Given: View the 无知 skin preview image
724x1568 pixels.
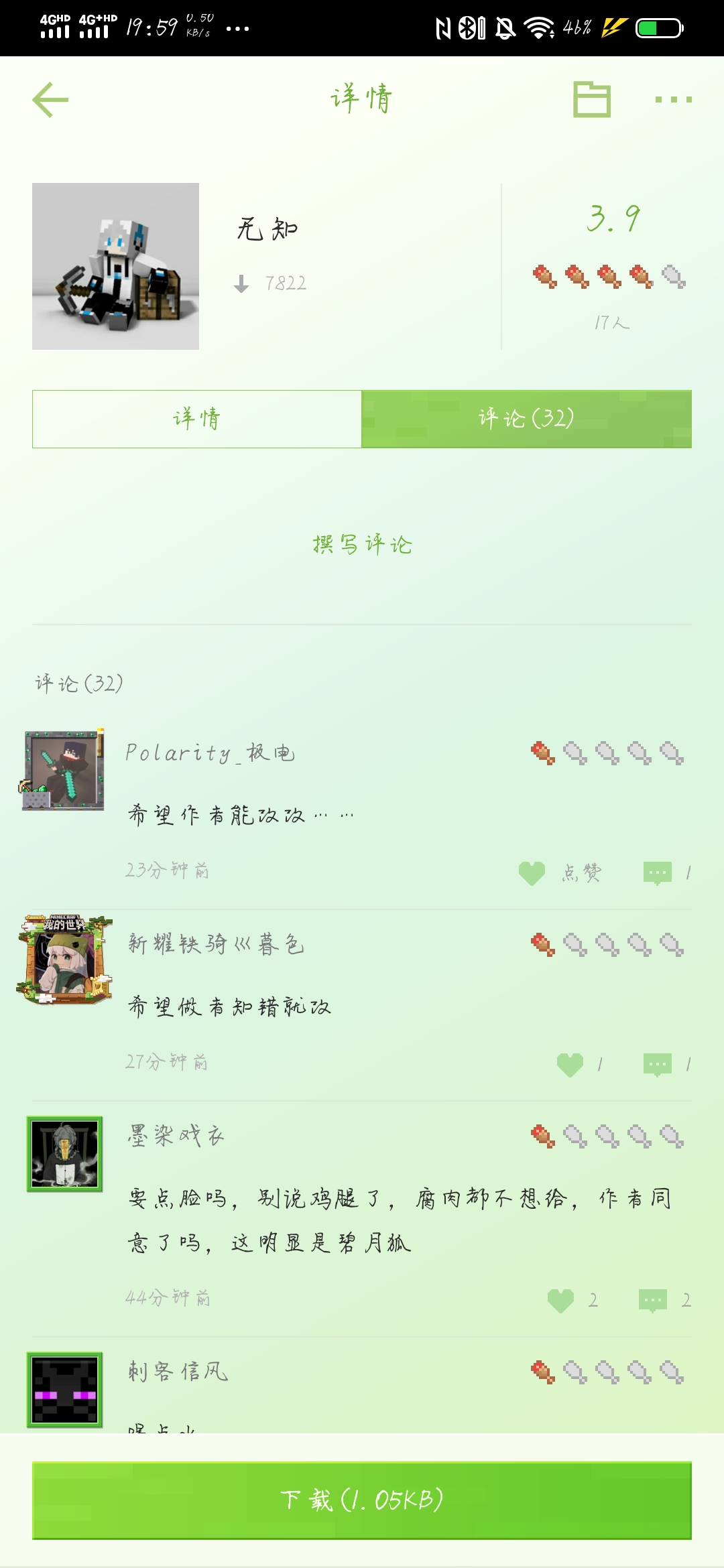Looking at the screenshot, I should pyautogui.click(x=115, y=266).
